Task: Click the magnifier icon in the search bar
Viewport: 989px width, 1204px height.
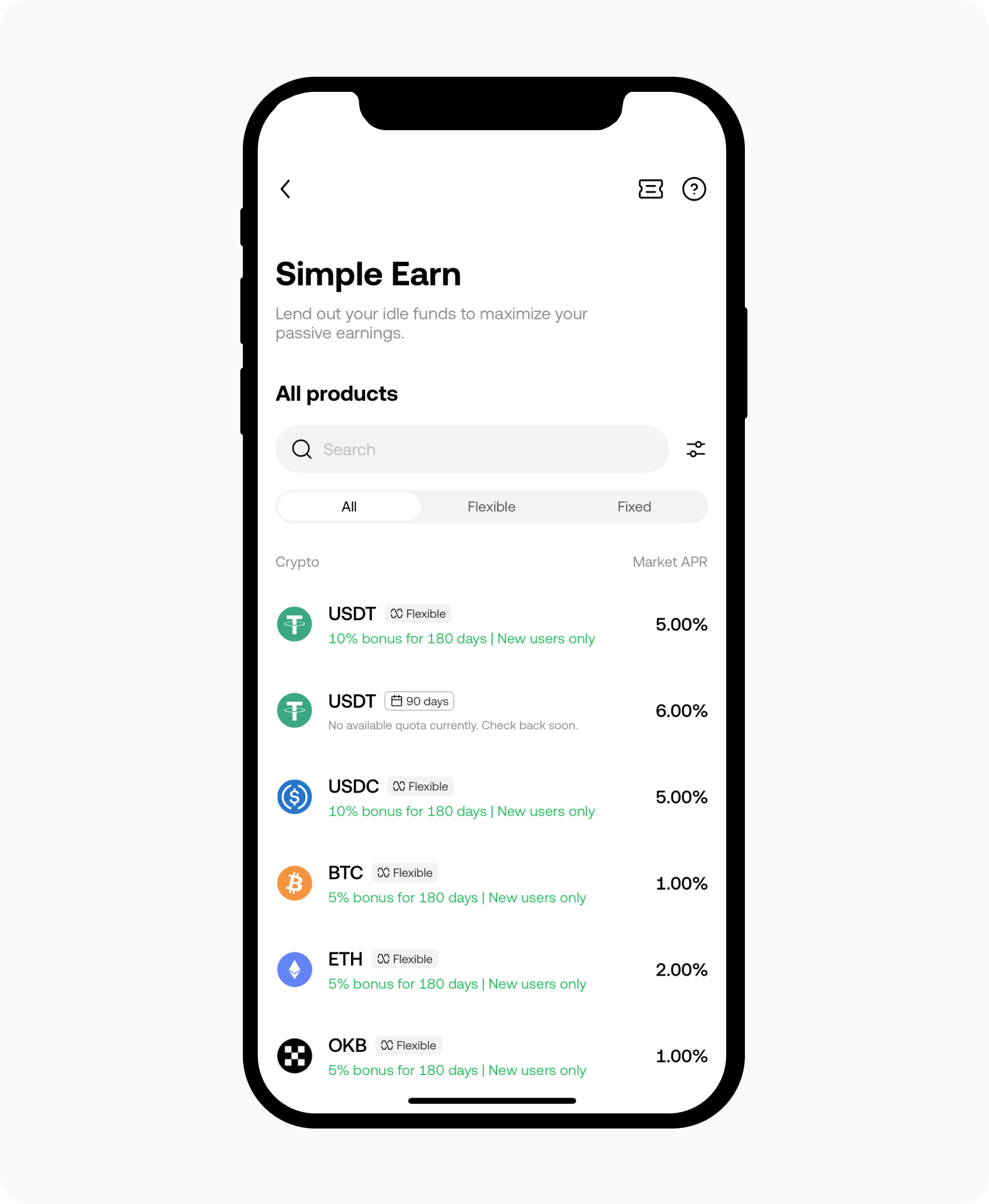Action: (301, 449)
